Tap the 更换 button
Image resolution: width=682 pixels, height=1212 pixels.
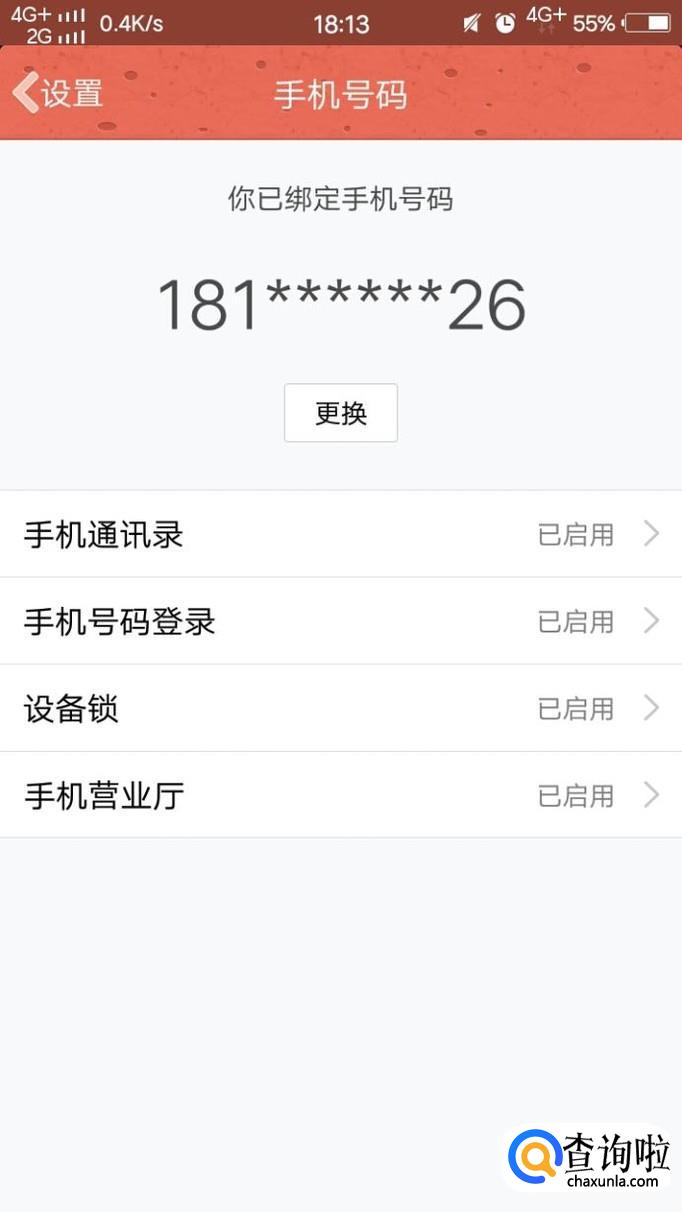[x=341, y=413]
